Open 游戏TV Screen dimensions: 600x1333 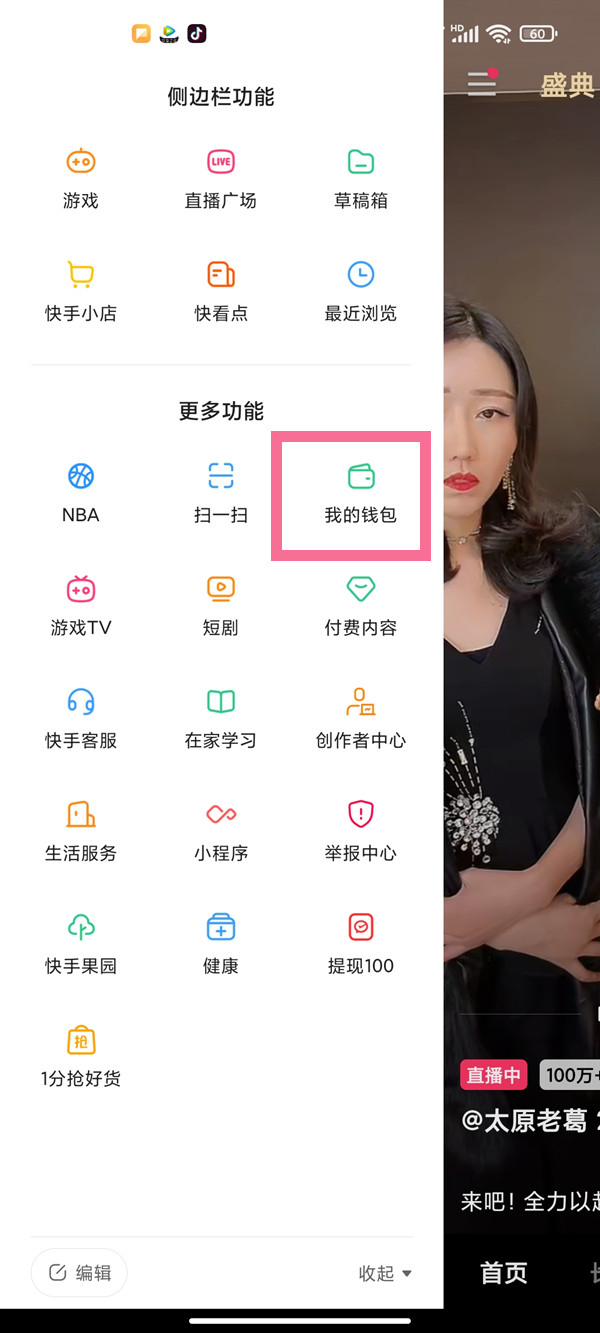(81, 605)
